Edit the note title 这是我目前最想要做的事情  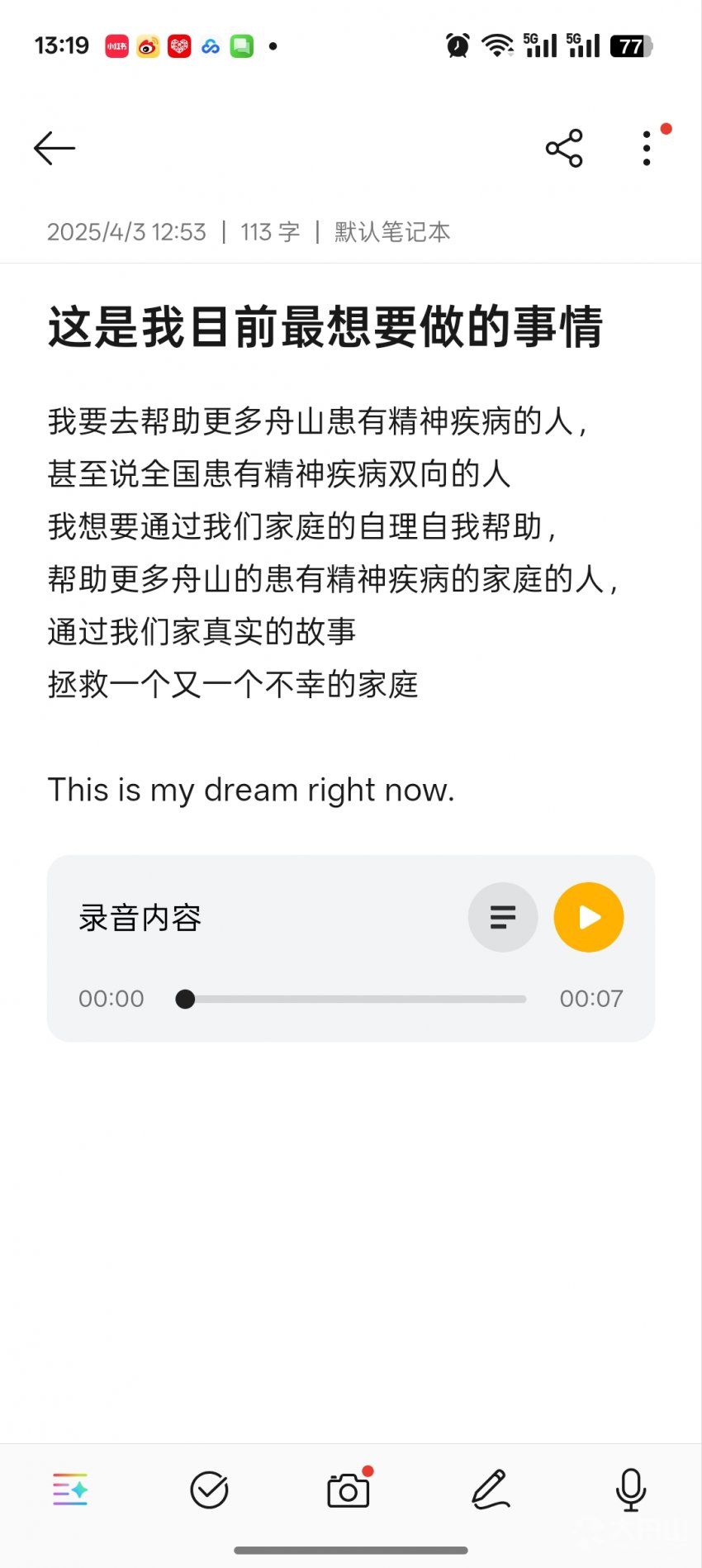(x=325, y=326)
